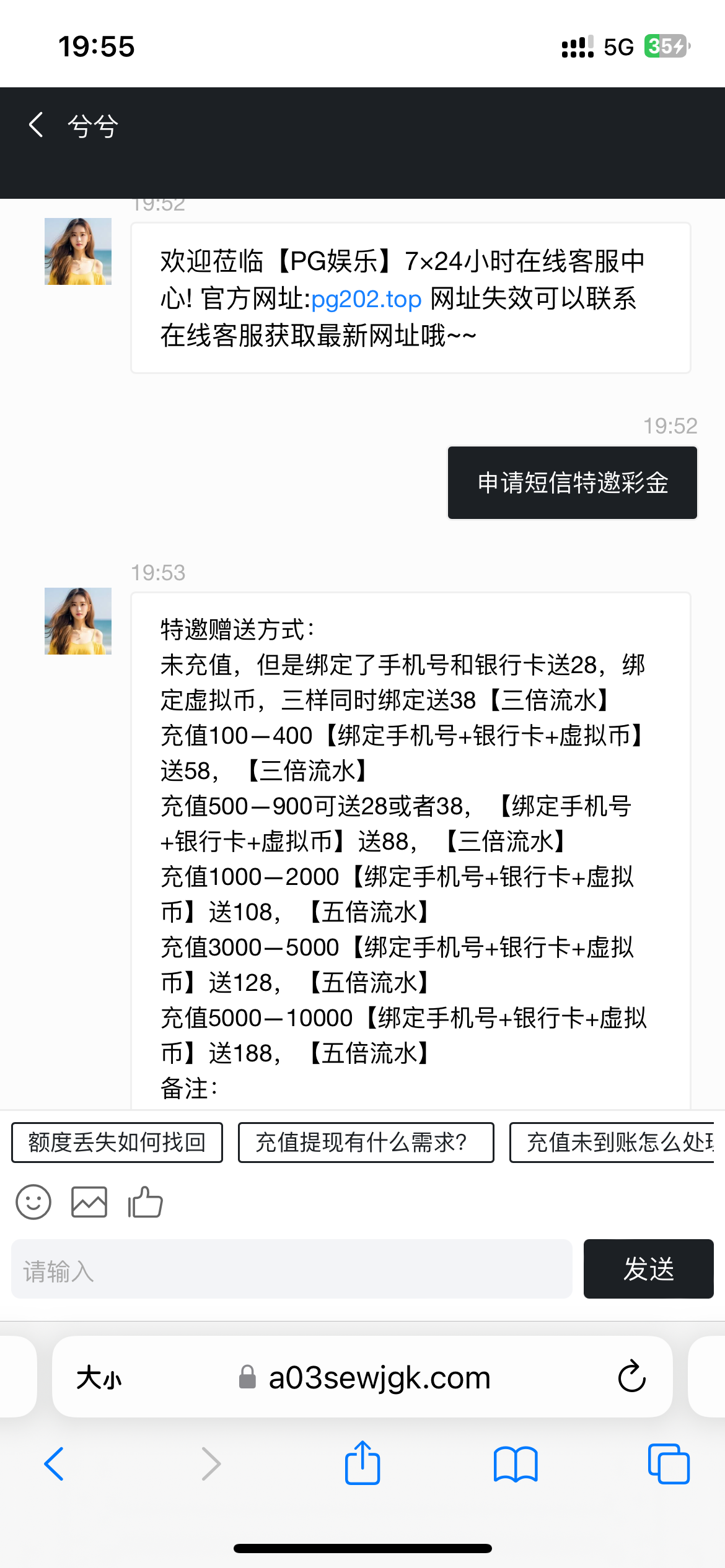This screenshot has height=1568, width=725.
Task: Focus the 请输入 message field
Action: (x=291, y=1269)
